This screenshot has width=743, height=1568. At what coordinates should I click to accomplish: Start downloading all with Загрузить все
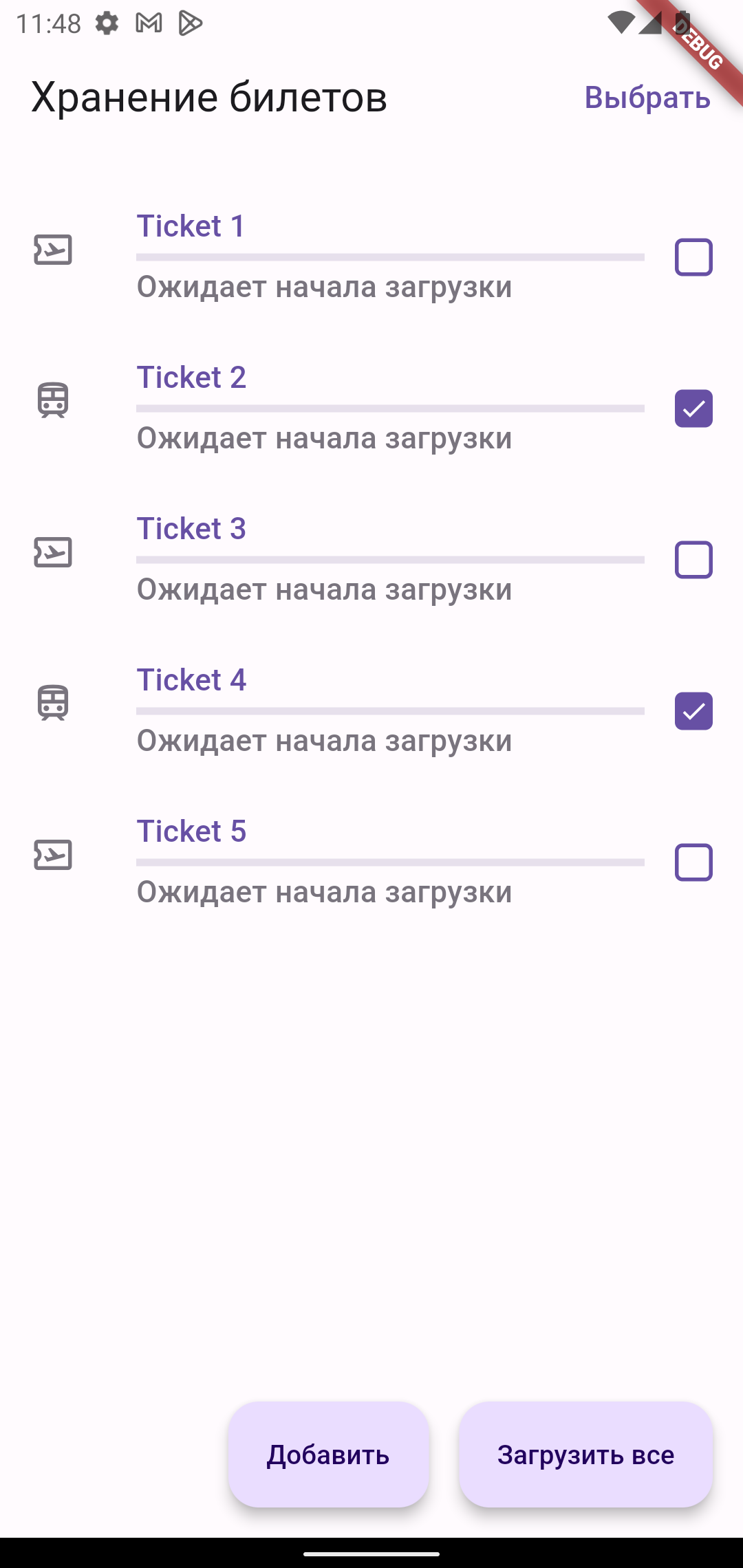tap(585, 1455)
